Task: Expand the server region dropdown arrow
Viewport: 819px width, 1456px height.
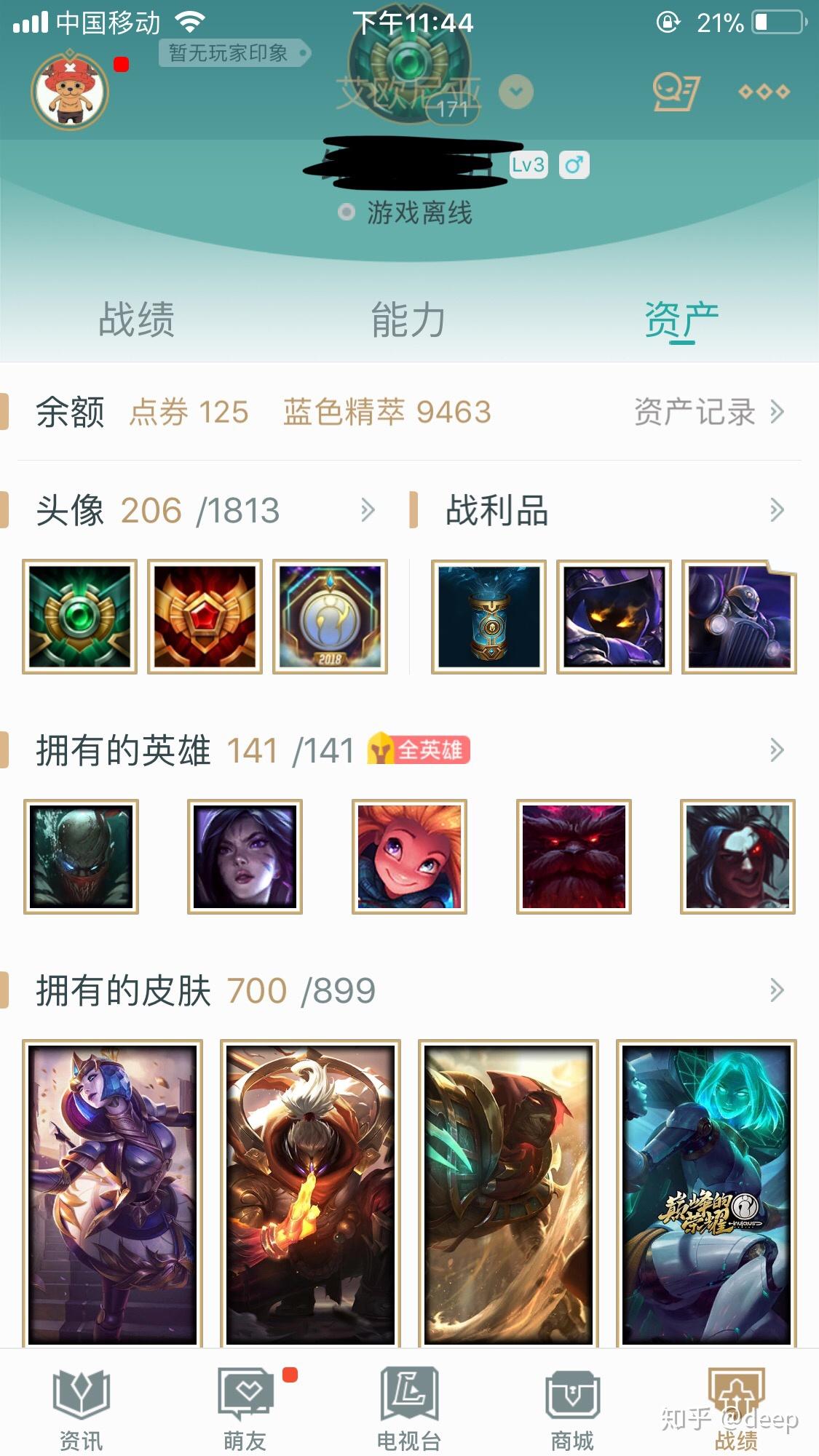Action: [x=516, y=92]
